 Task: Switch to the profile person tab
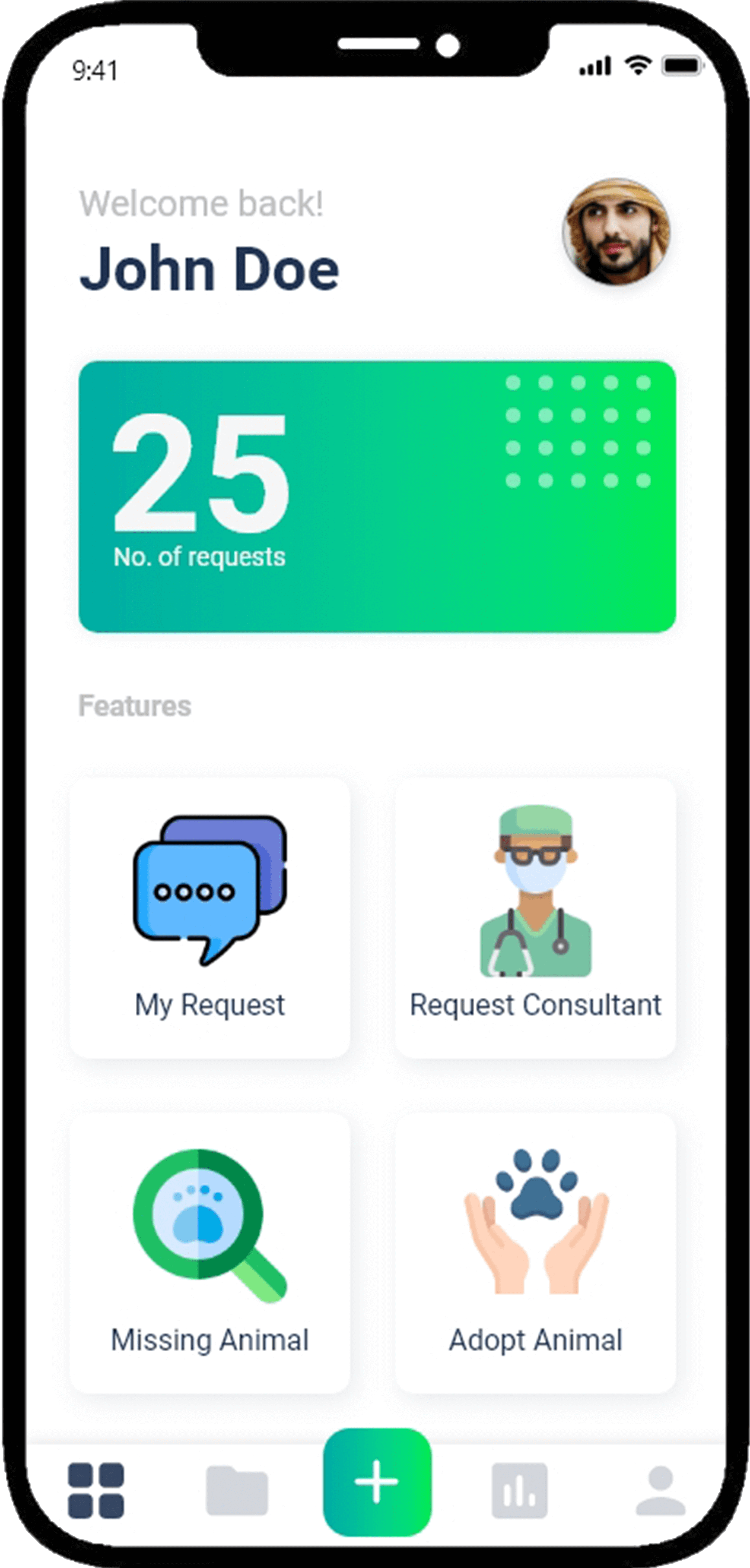coord(660,1490)
